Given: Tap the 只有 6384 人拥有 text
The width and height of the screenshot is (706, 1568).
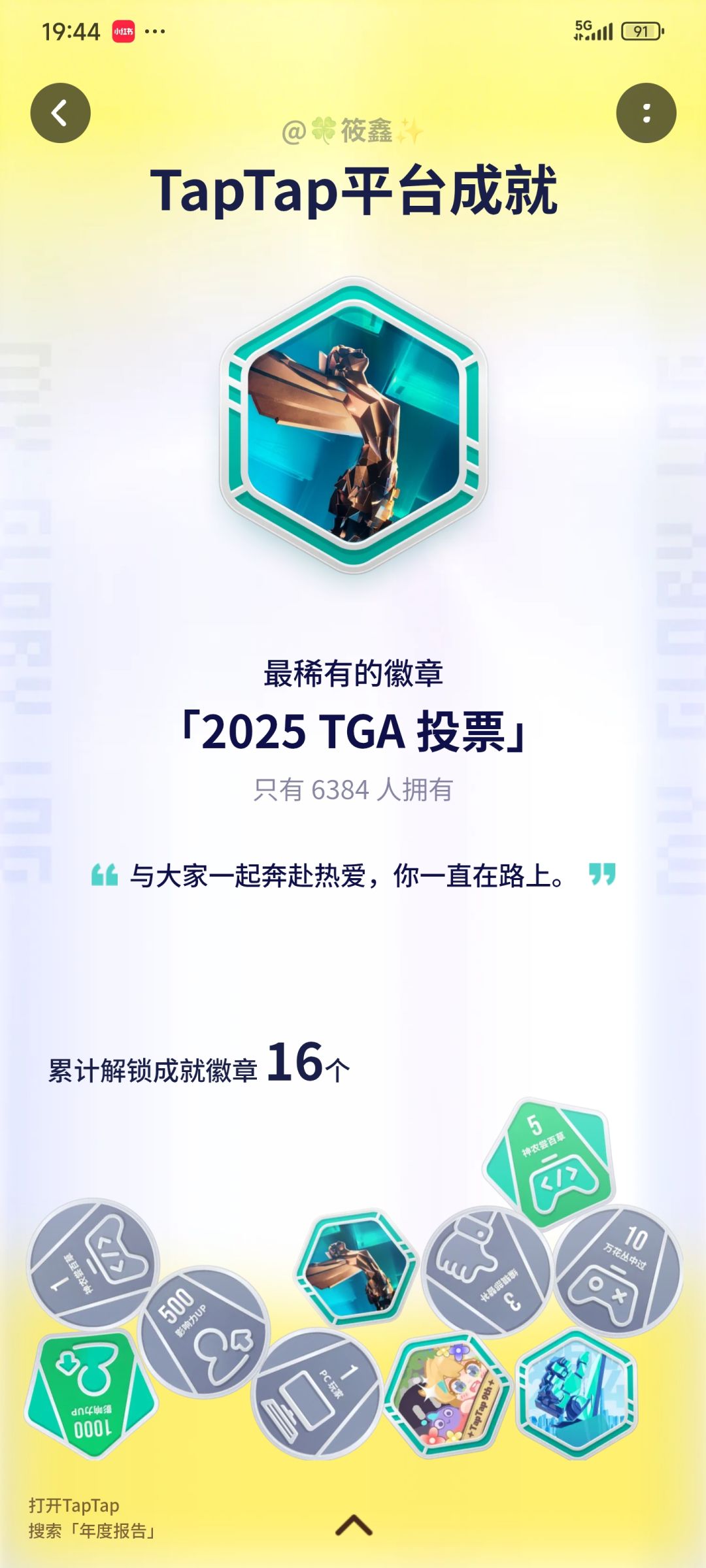Looking at the screenshot, I should [x=353, y=791].
